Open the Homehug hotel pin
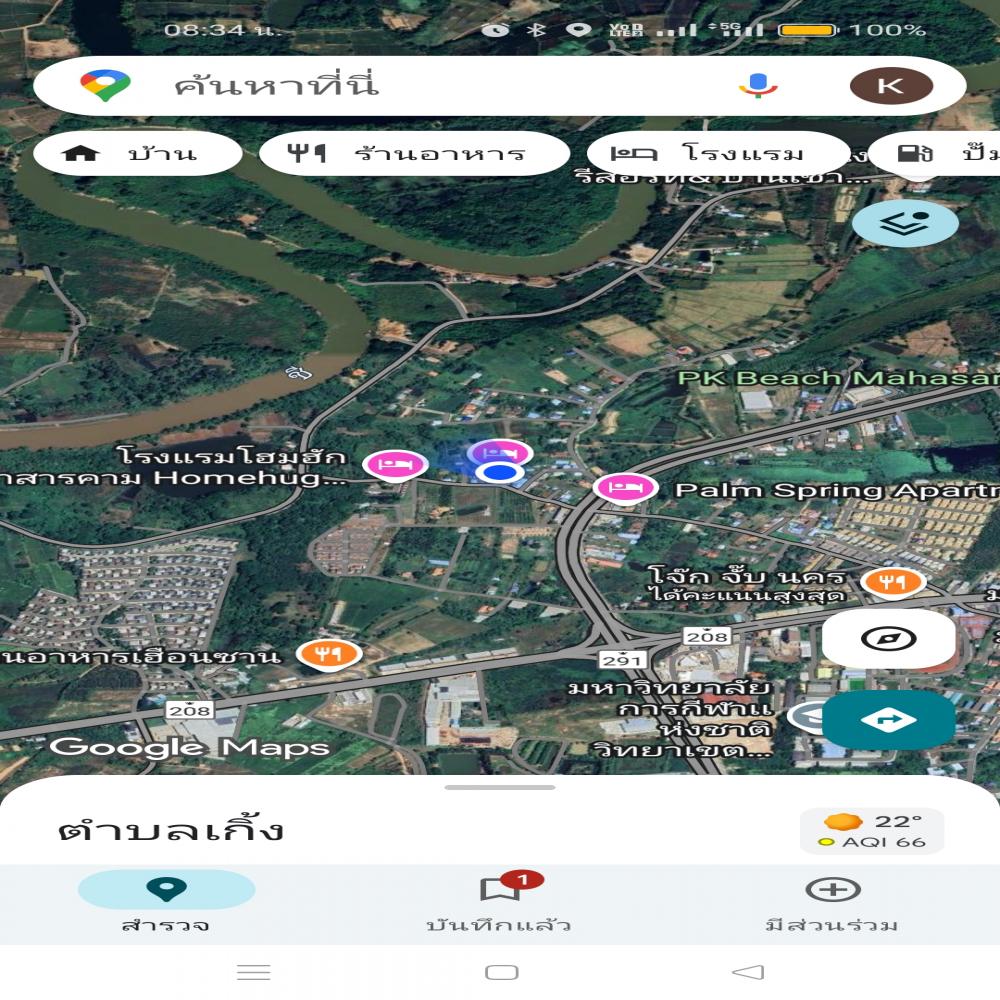Image resolution: width=1000 pixels, height=1000 pixels. (394, 464)
